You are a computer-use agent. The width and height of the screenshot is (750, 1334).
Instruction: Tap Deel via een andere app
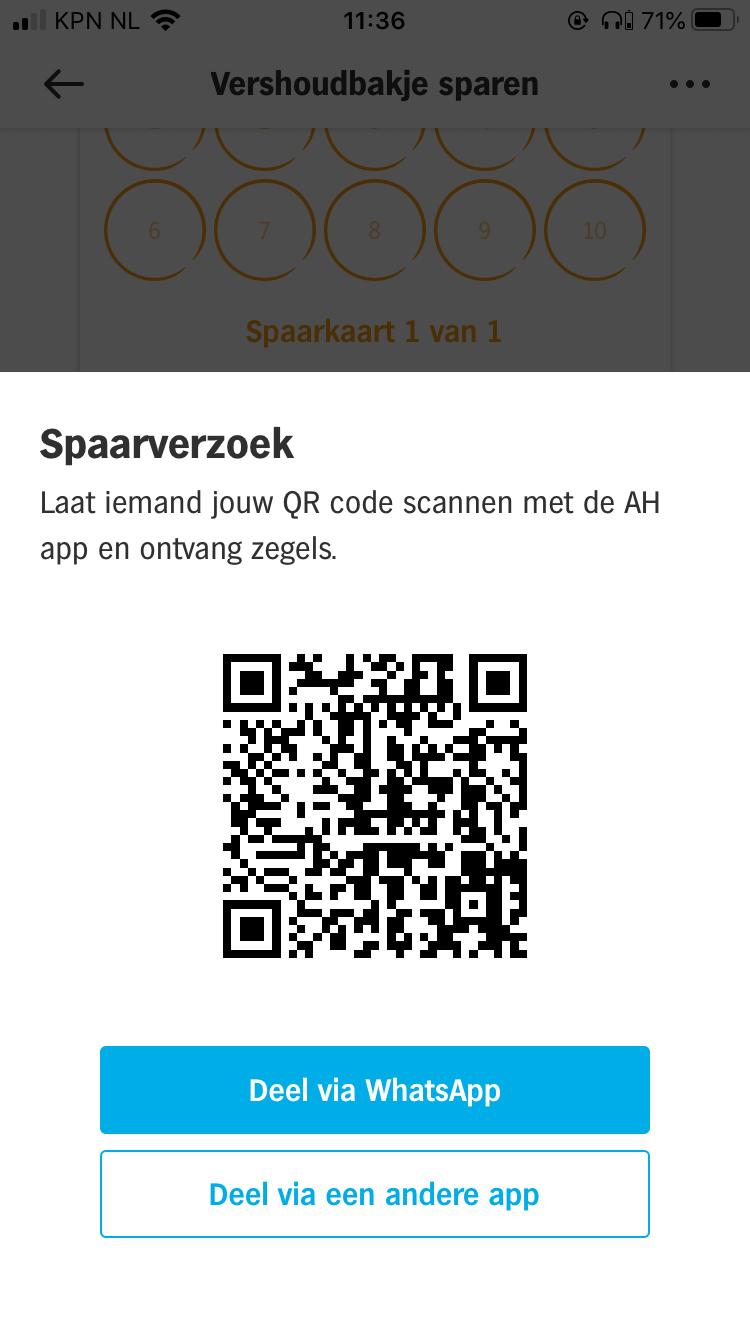375,1194
